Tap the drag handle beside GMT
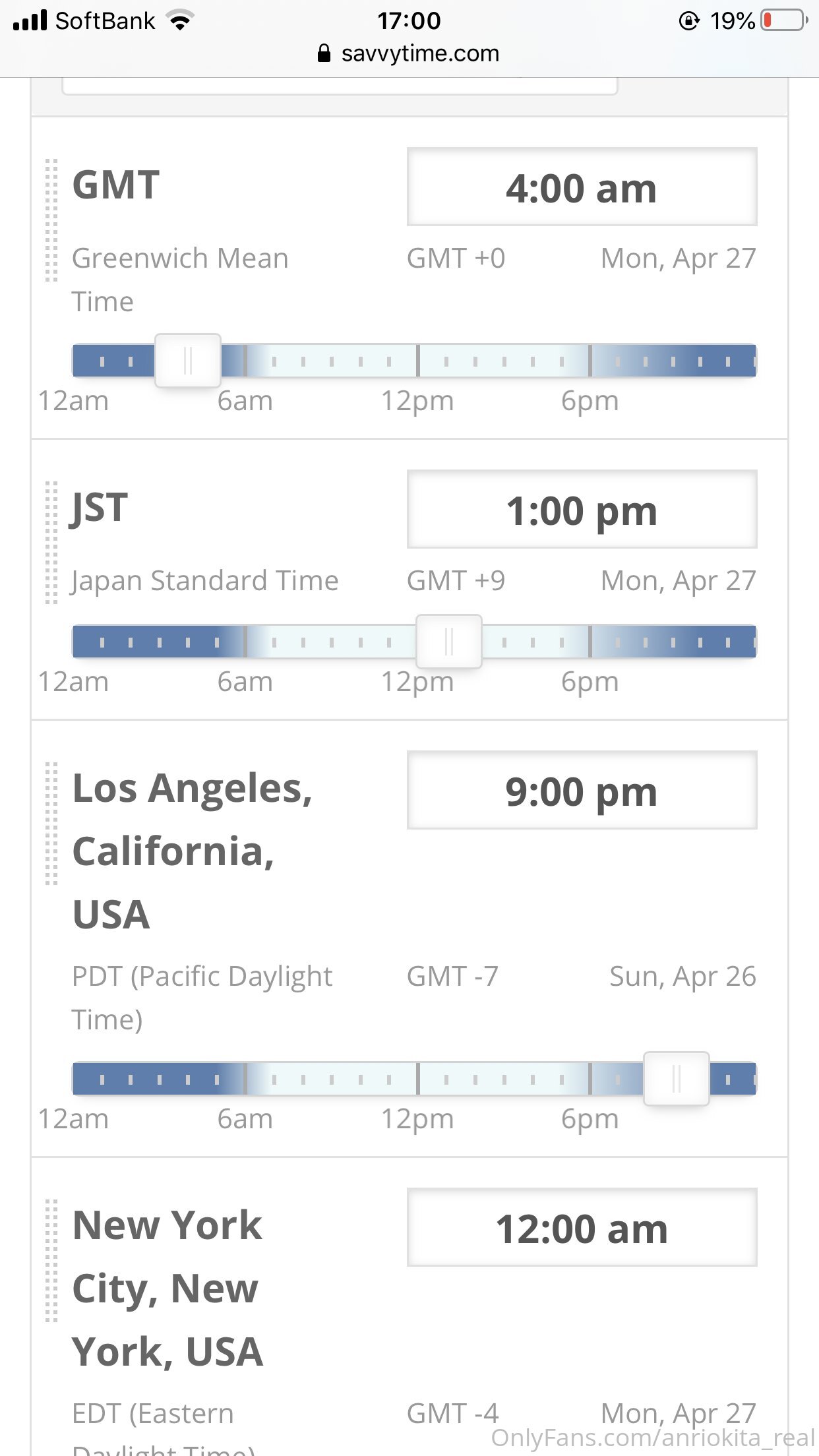The height and width of the screenshot is (1456, 819). click(51, 220)
